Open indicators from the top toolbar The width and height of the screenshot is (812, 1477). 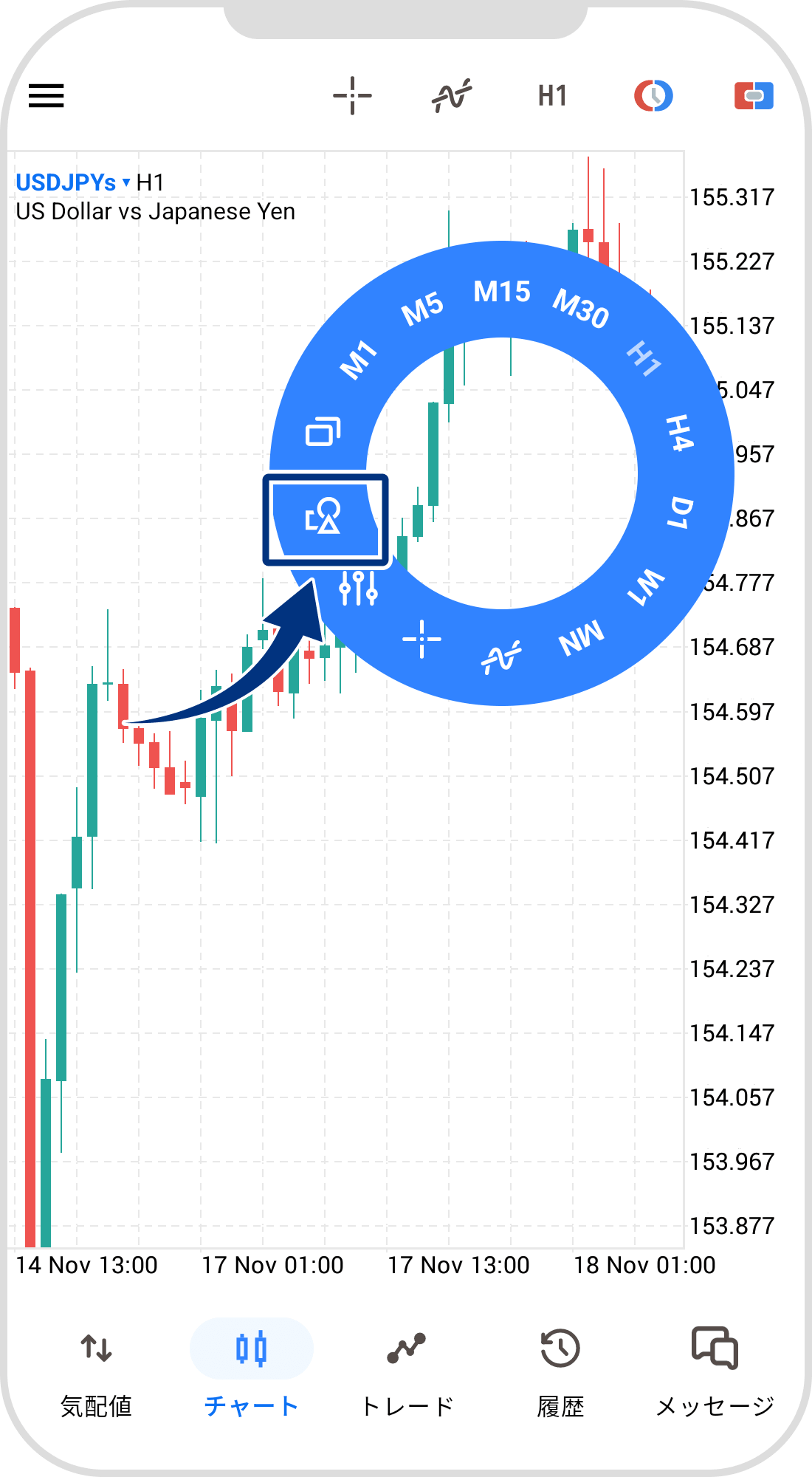tap(452, 95)
